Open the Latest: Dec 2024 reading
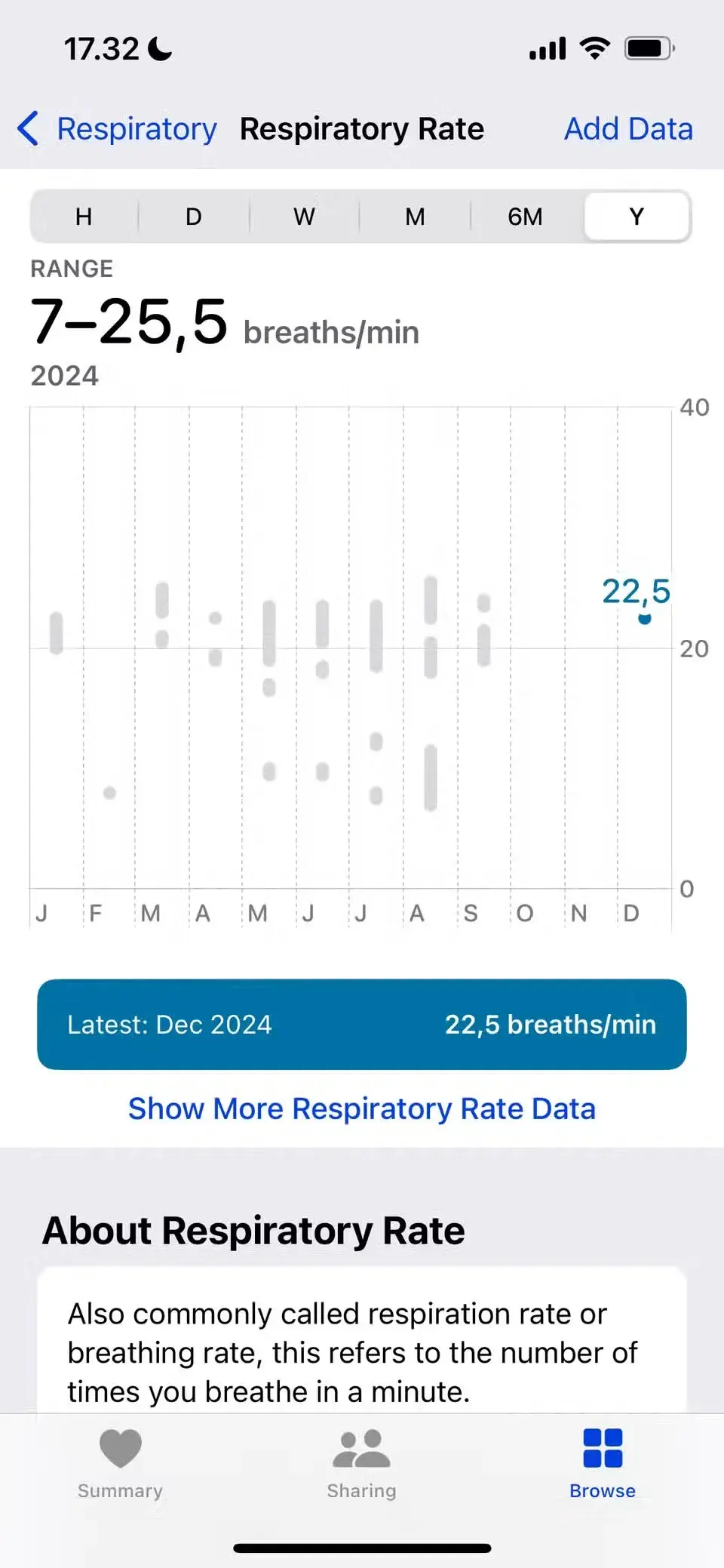The height and width of the screenshot is (1568, 724). [362, 1024]
